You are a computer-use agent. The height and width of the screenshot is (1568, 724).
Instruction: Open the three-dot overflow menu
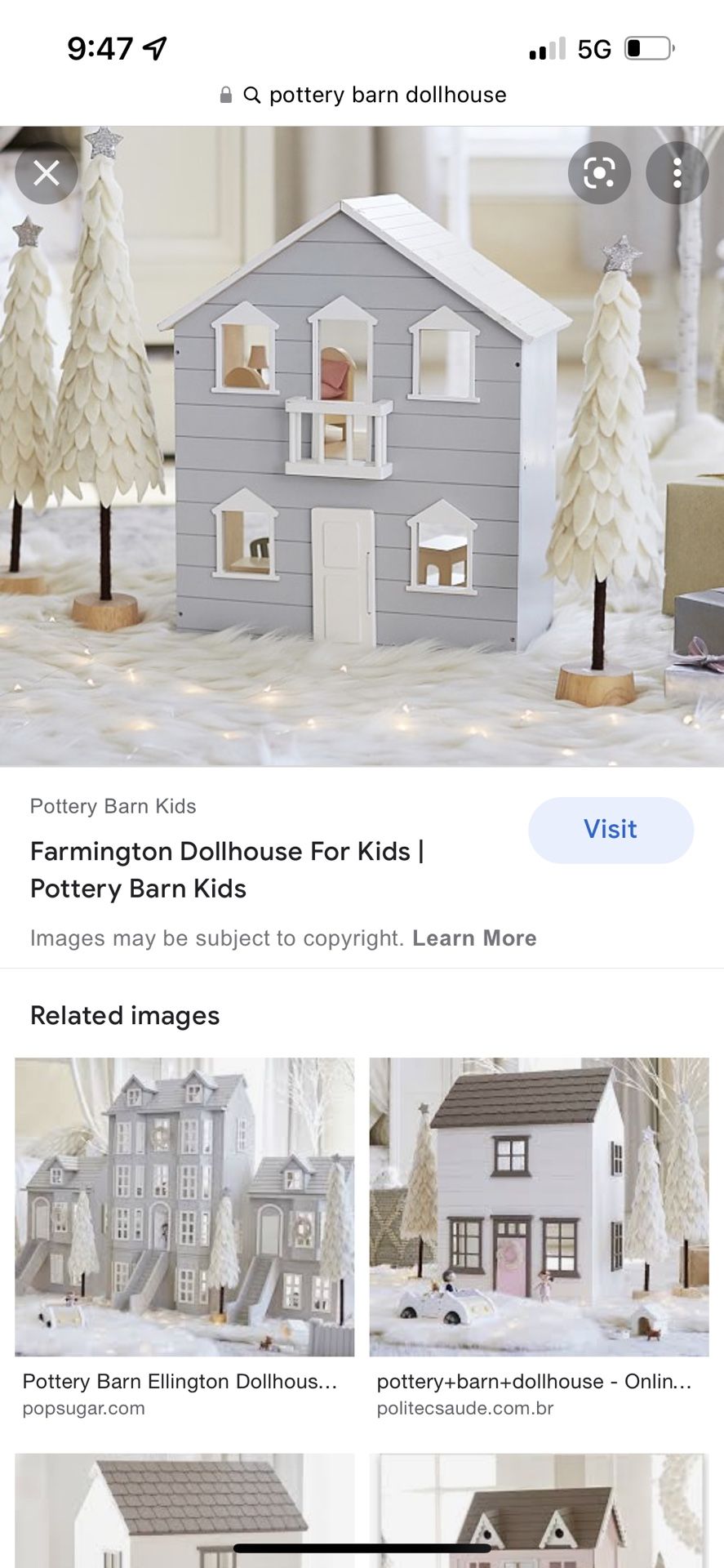click(x=677, y=173)
